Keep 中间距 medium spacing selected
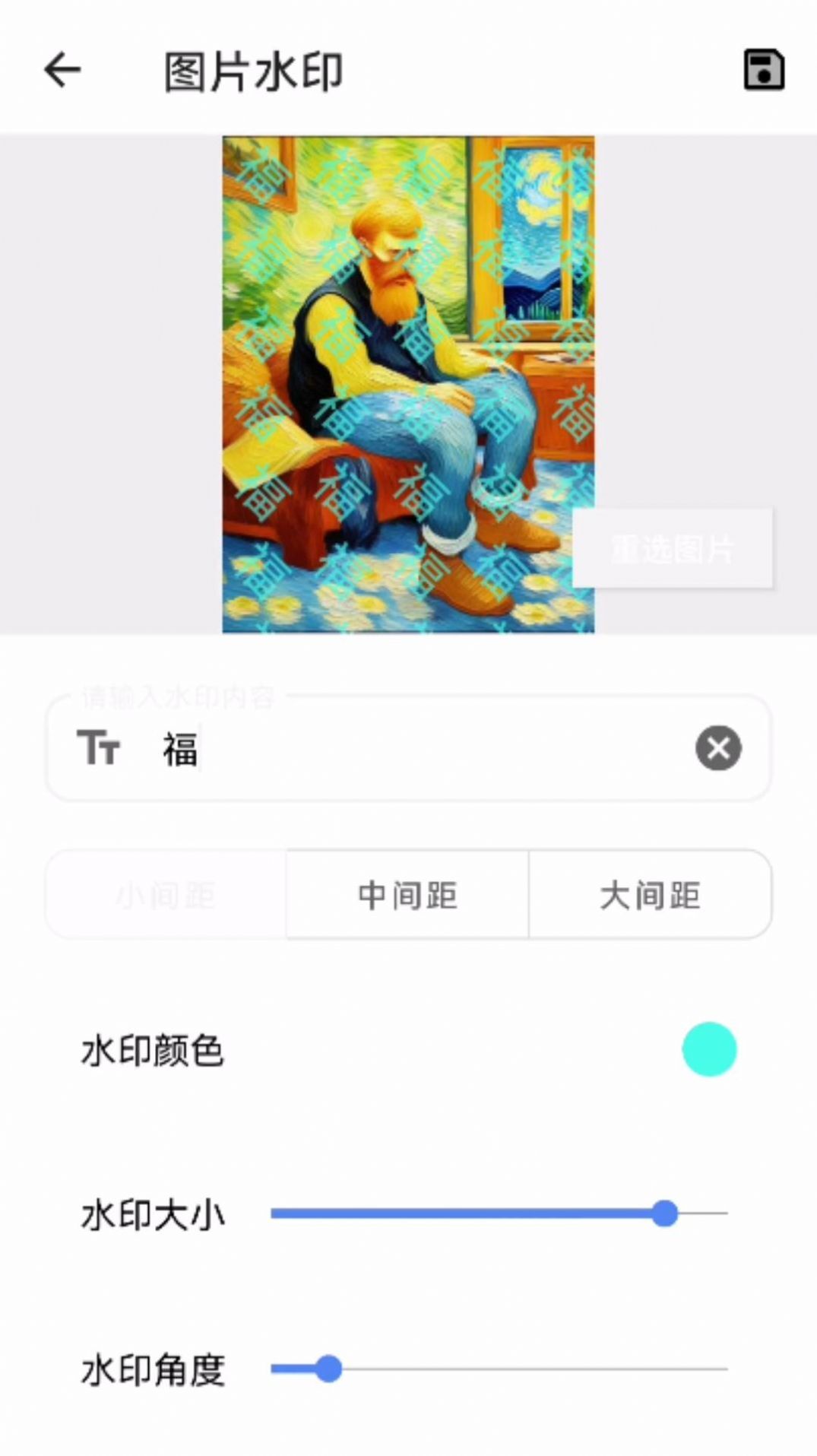 coord(407,894)
